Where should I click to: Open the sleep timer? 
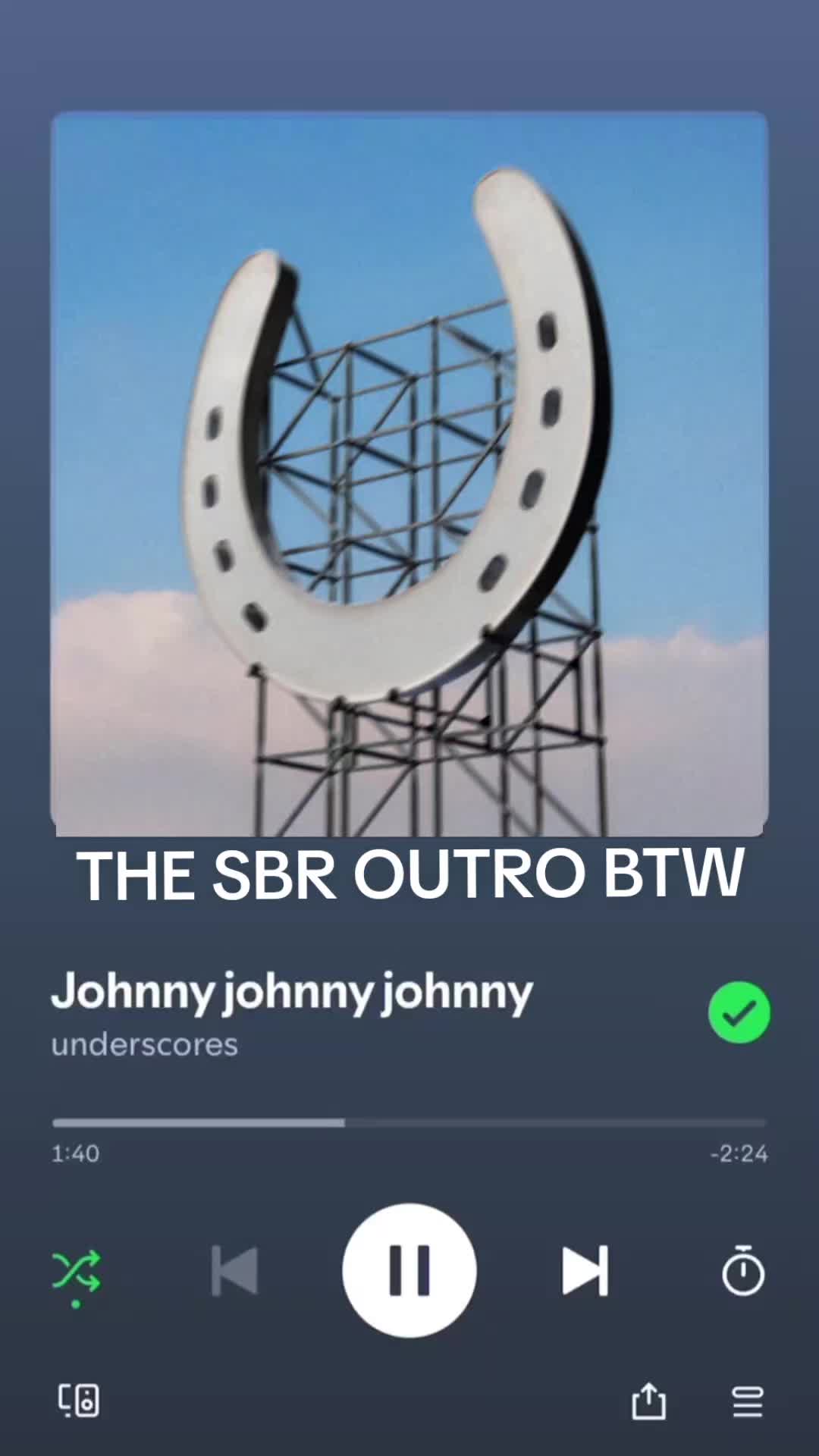[x=743, y=1269]
